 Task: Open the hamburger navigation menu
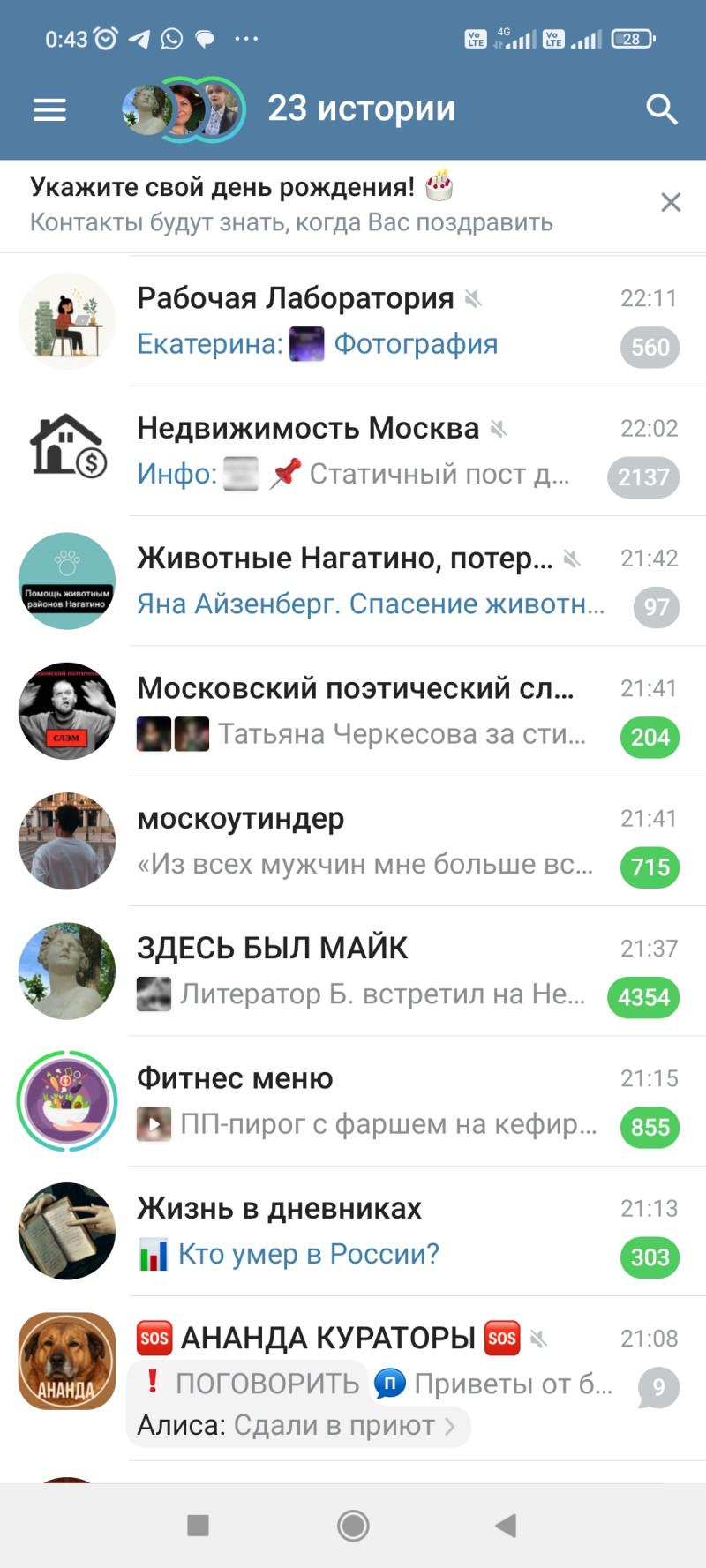tap(49, 109)
